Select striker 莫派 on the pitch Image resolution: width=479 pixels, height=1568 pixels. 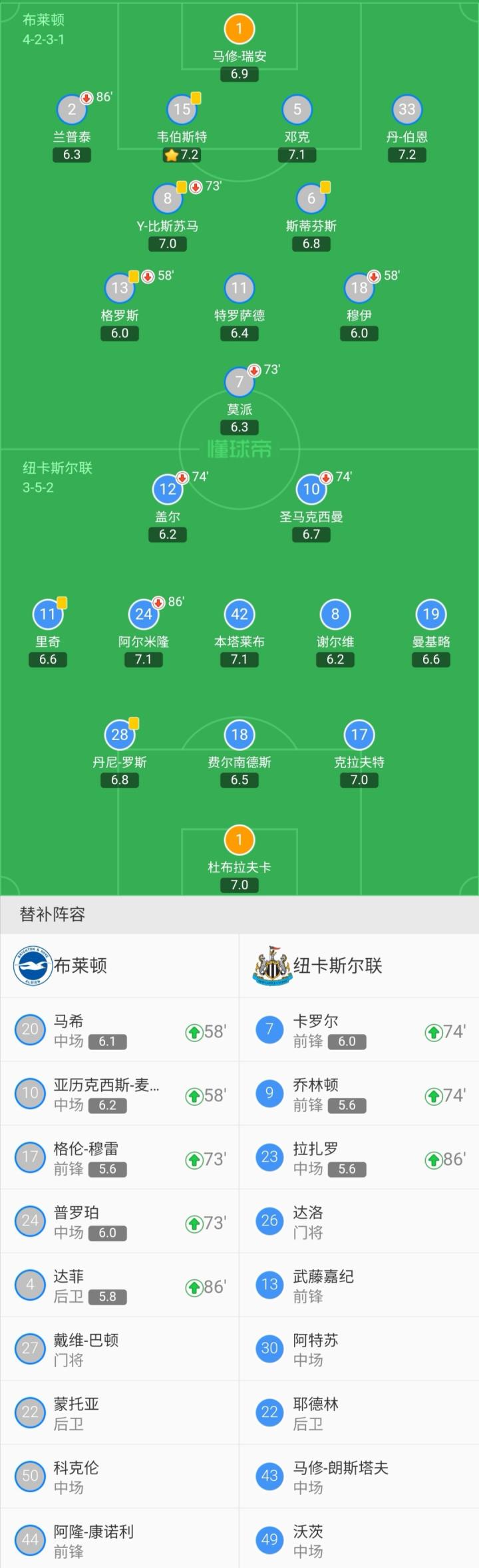pos(239,382)
